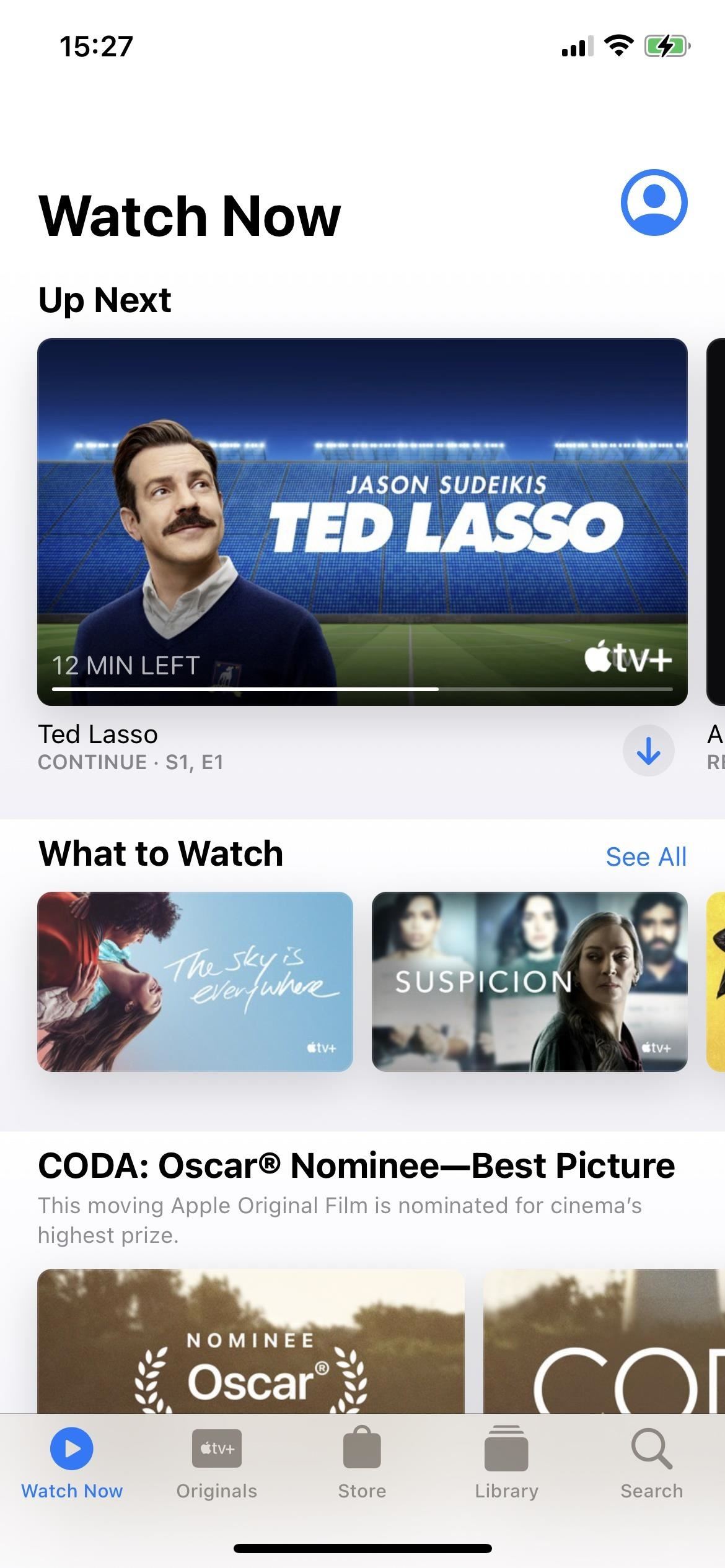Open the Suspicion show card
The width and height of the screenshot is (725, 1568).
(530, 982)
